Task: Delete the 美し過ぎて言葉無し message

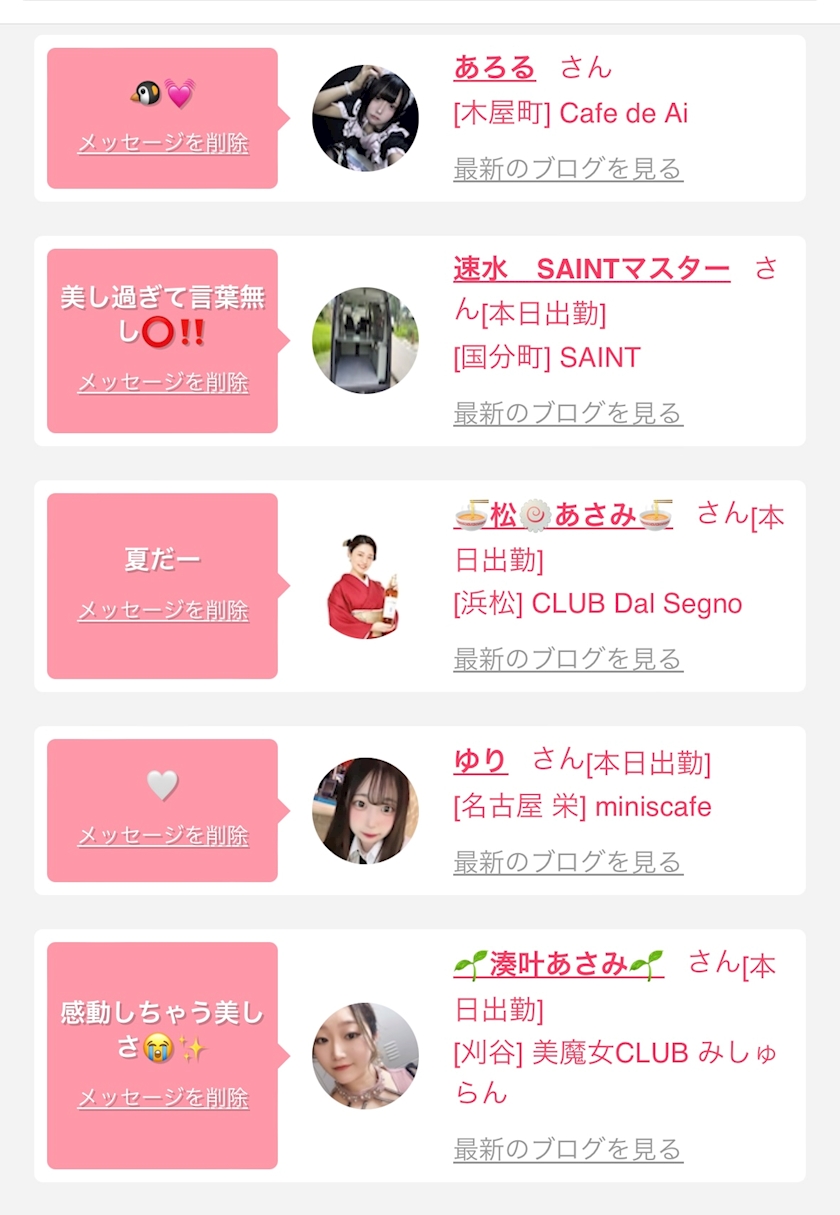Action: pyautogui.click(x=163, y=382)
